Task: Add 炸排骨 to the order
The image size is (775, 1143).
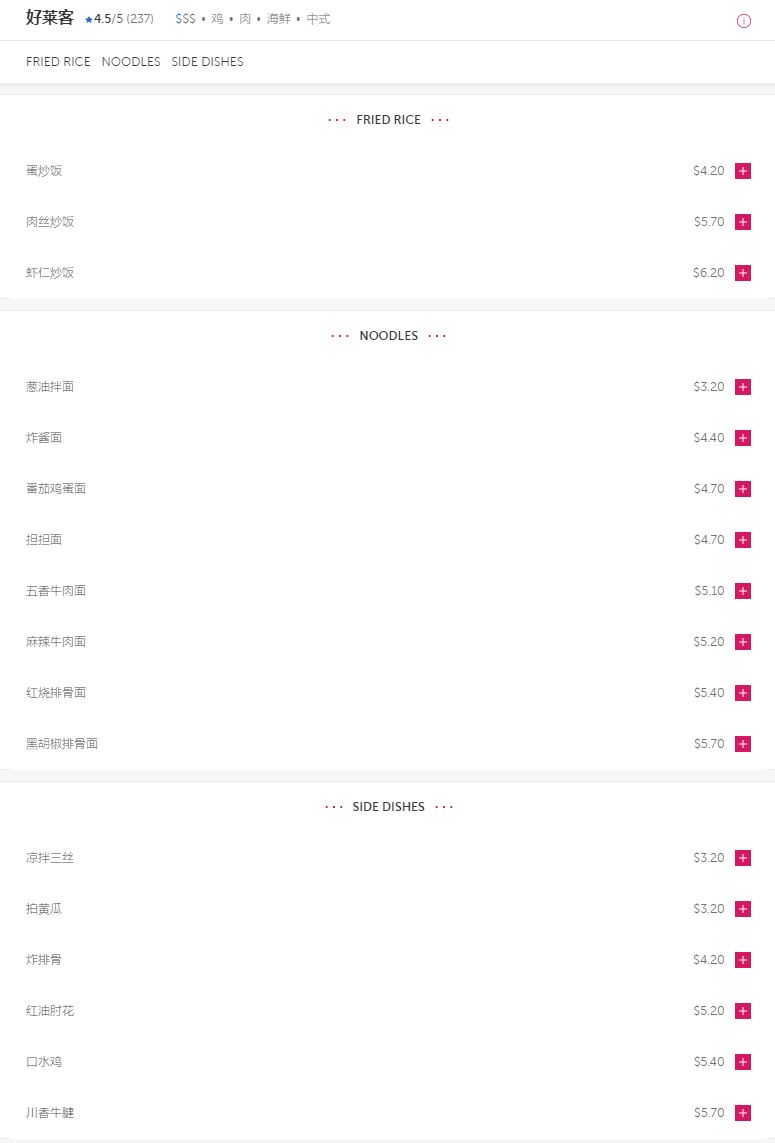Action: (x=742, y=960)
